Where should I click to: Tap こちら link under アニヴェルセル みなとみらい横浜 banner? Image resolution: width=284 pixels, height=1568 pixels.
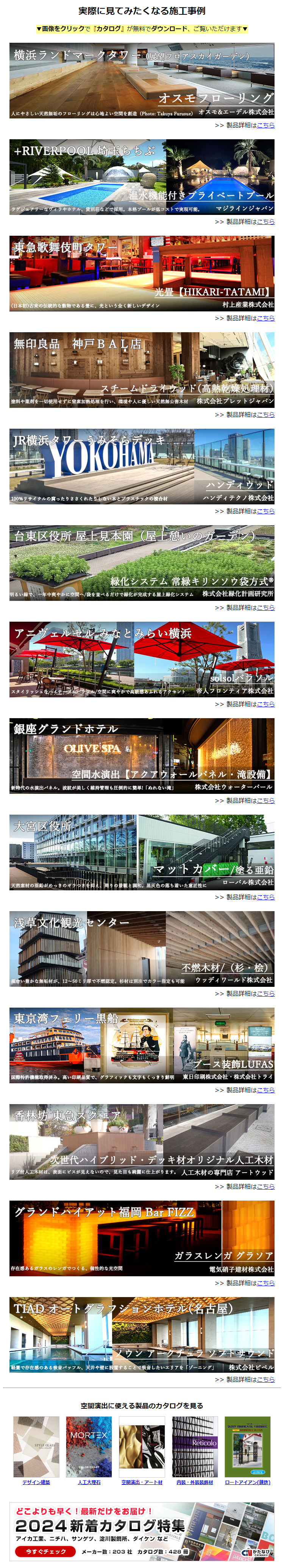(x=265, y=704)
